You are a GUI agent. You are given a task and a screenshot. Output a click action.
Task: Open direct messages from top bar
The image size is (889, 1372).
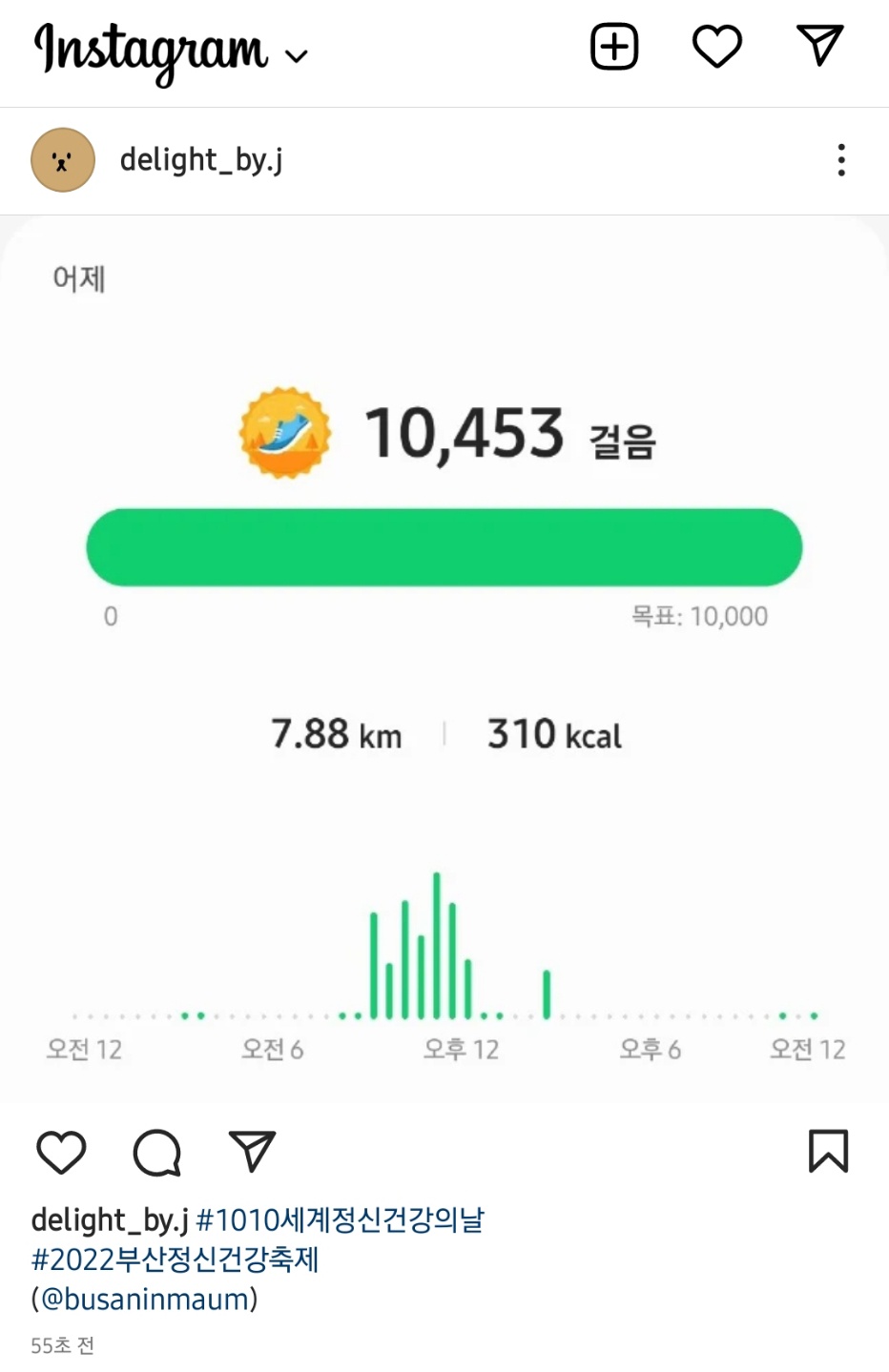point(819,45)
